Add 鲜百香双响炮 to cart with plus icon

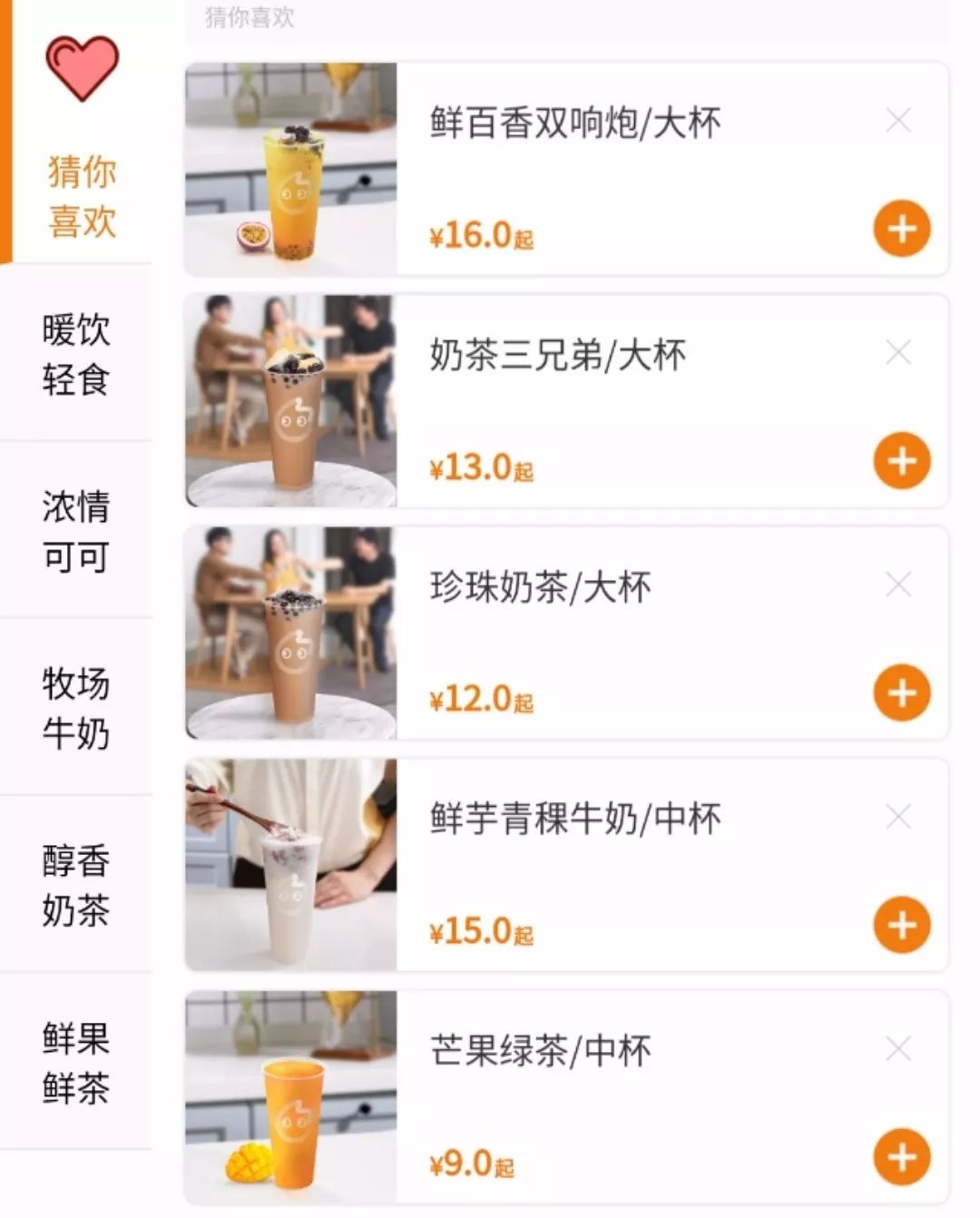pos(900,230)
